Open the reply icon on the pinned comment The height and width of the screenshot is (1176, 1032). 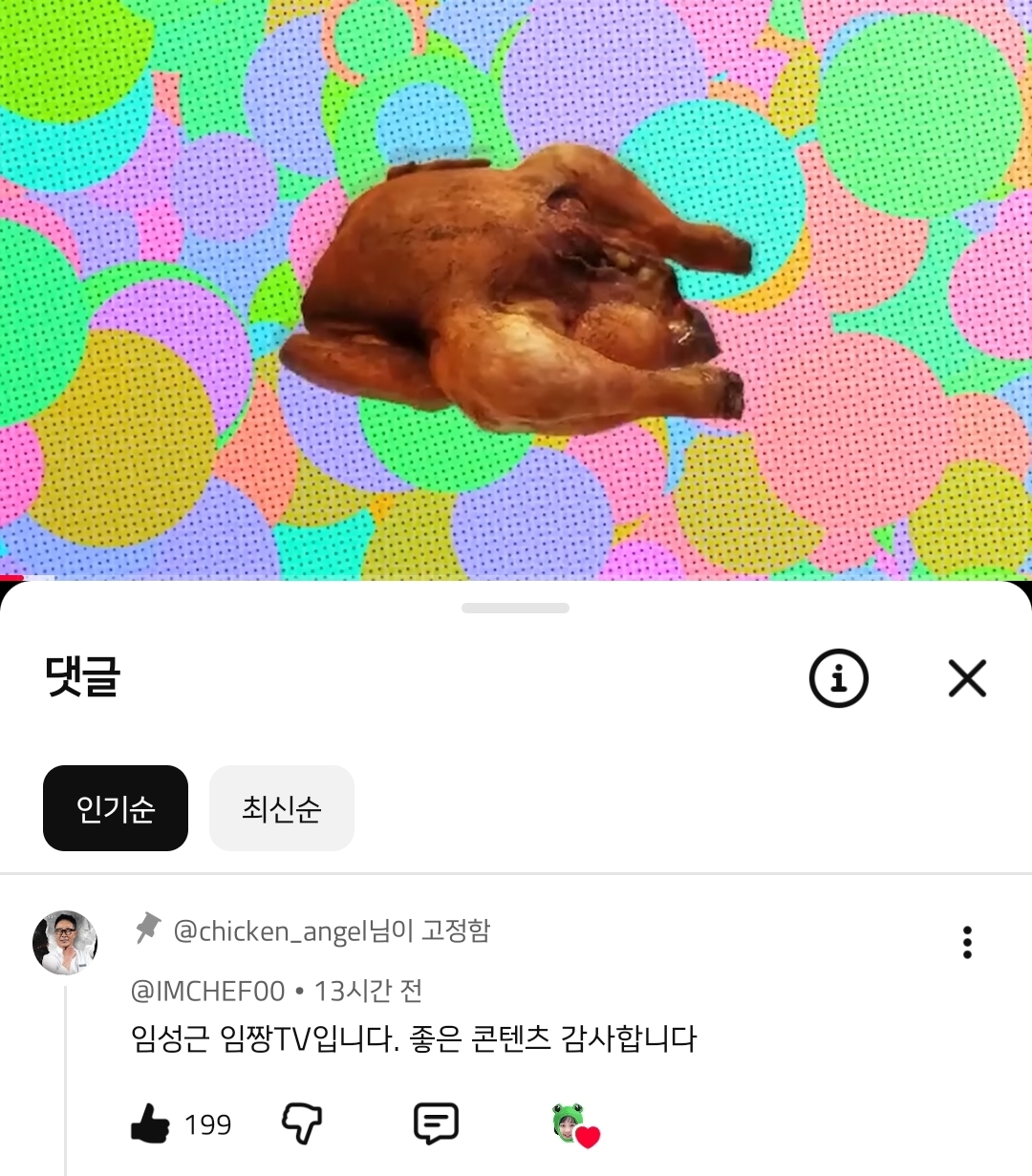coord(435,1124)
